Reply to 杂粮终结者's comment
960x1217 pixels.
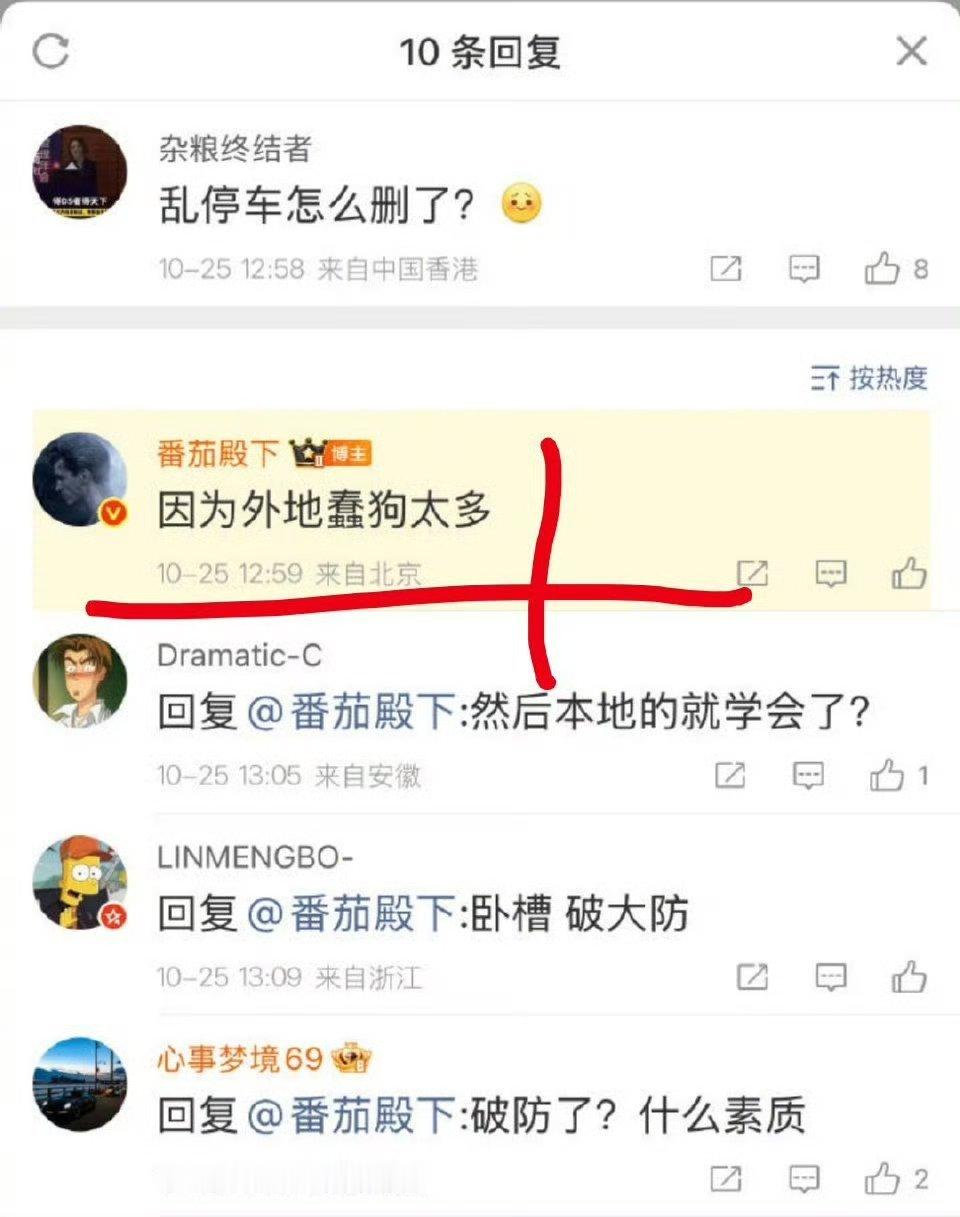tap(805, 268)
